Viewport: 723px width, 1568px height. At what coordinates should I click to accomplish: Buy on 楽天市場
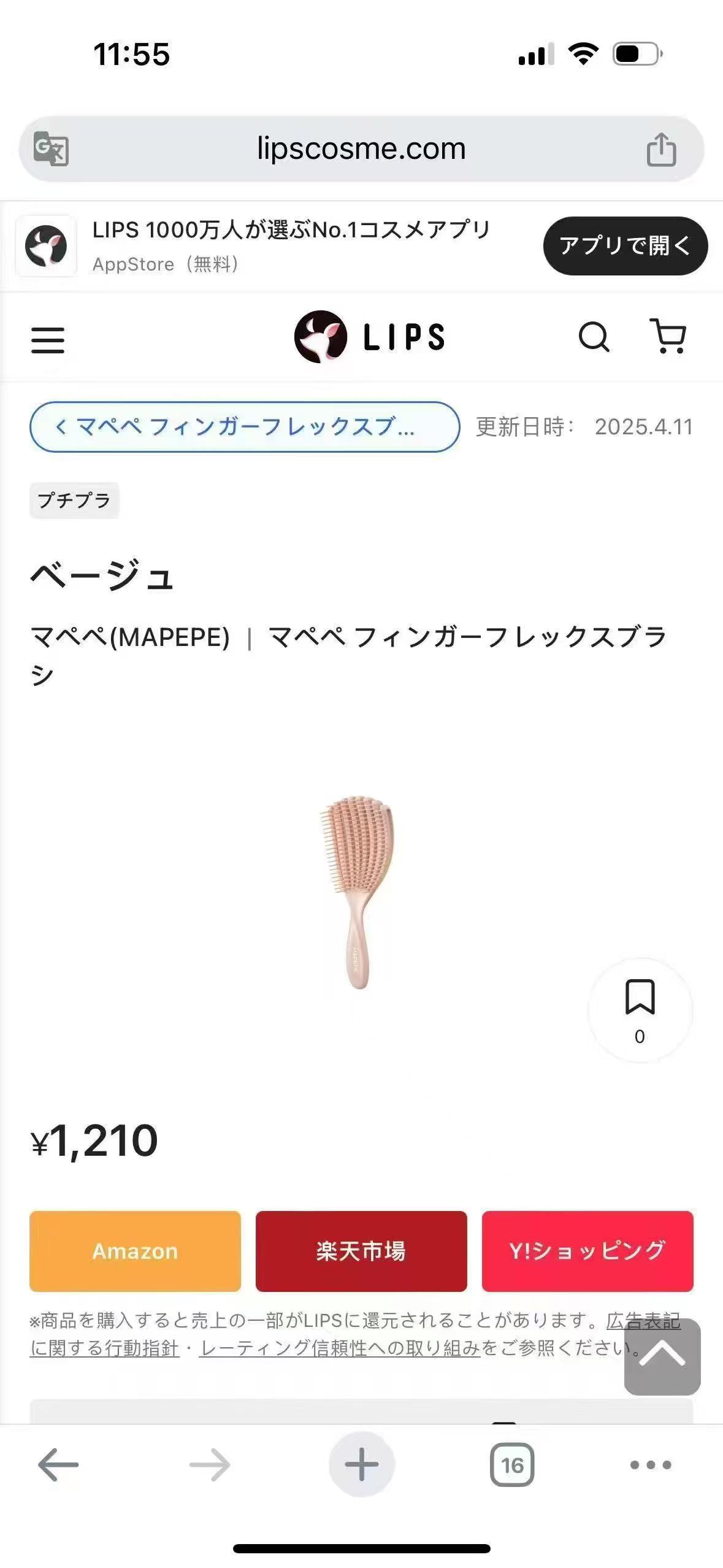[361, 1251]
